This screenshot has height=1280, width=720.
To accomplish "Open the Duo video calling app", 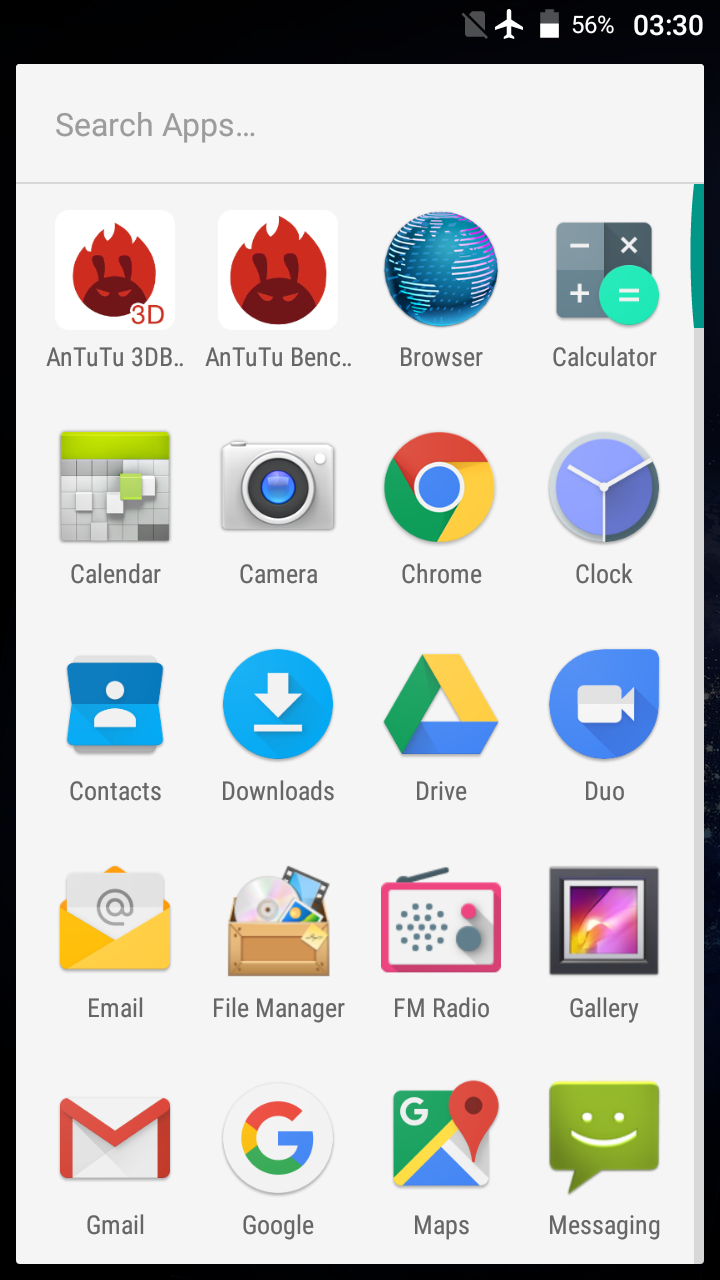I will click(x=604, y=704).
